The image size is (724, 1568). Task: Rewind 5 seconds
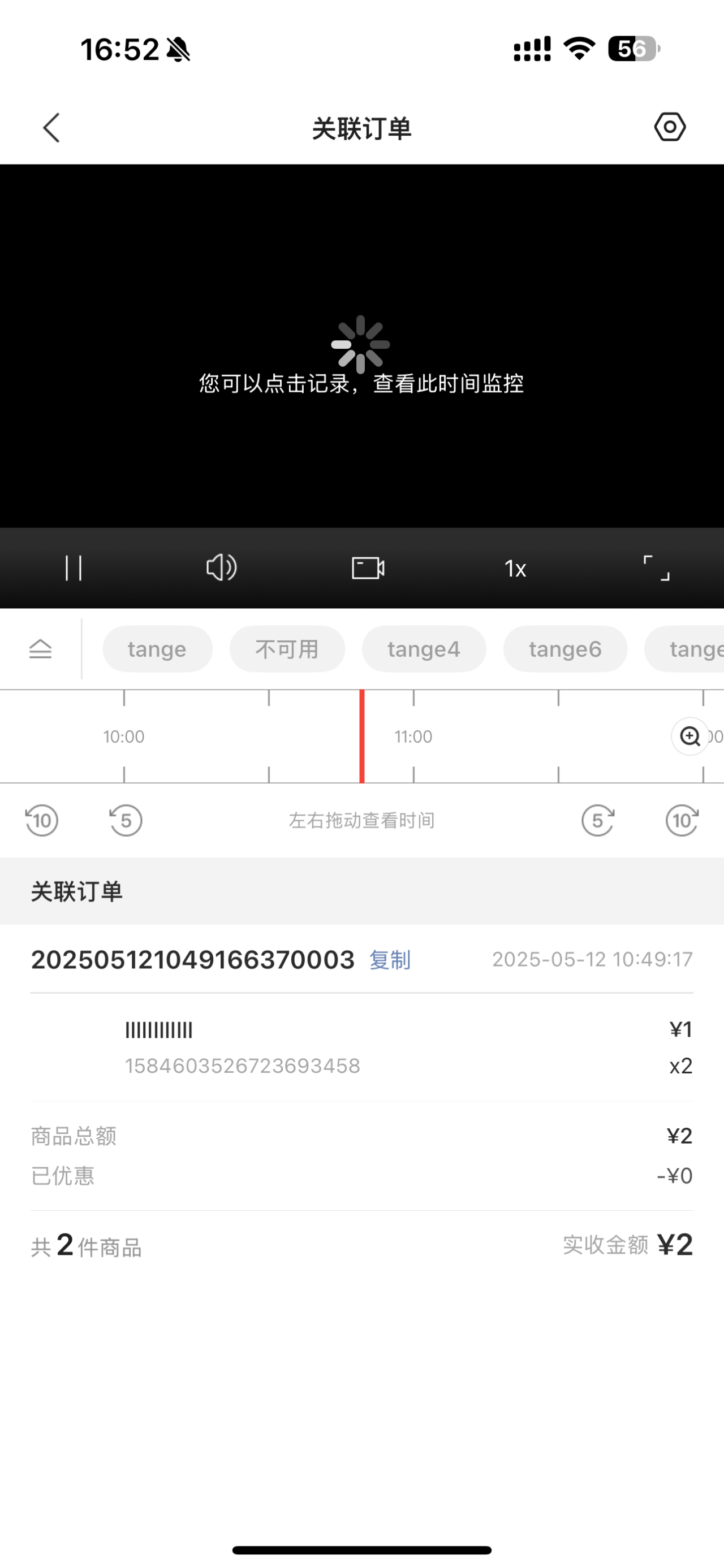pos(126,820)
